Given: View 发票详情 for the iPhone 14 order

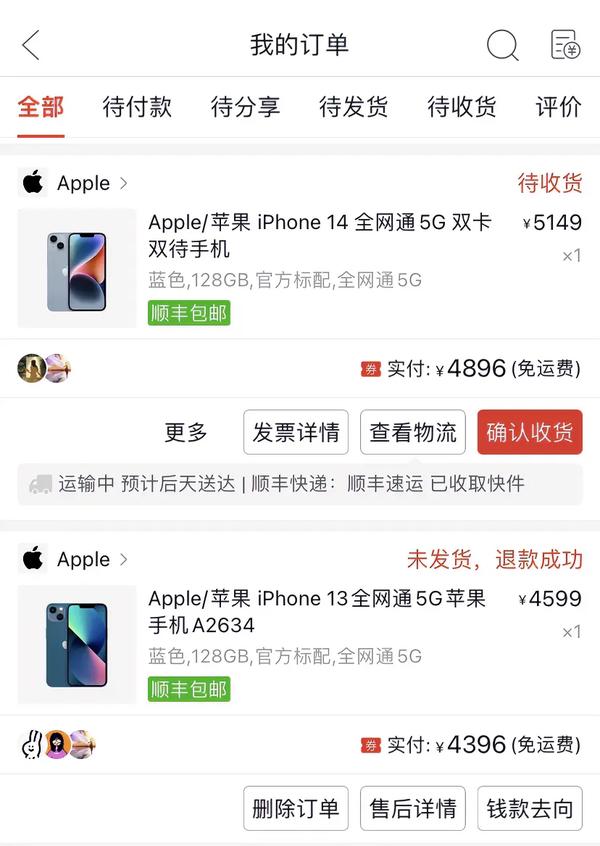Looking at the screenshot, I should pyautogui.click(x=296, y=432).
